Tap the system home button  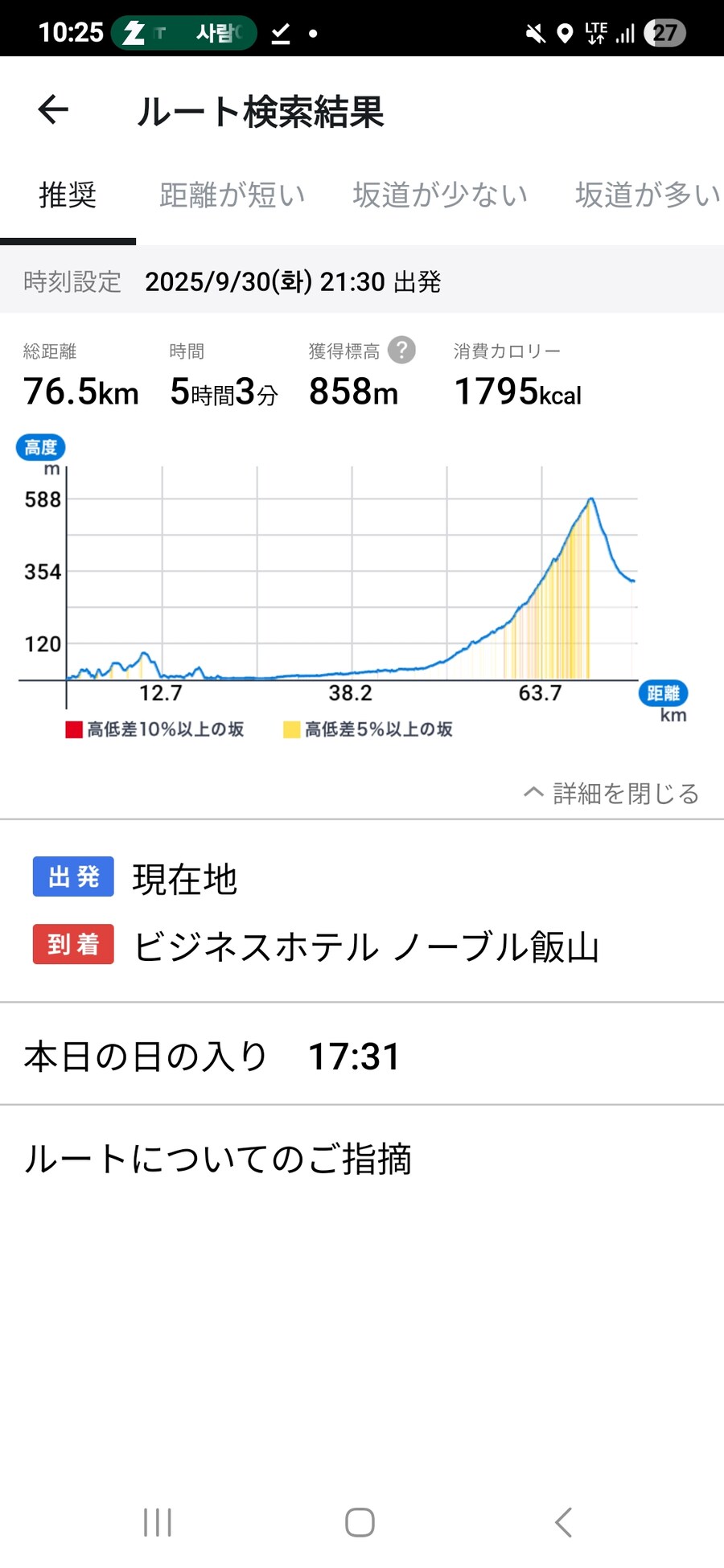360,1521
